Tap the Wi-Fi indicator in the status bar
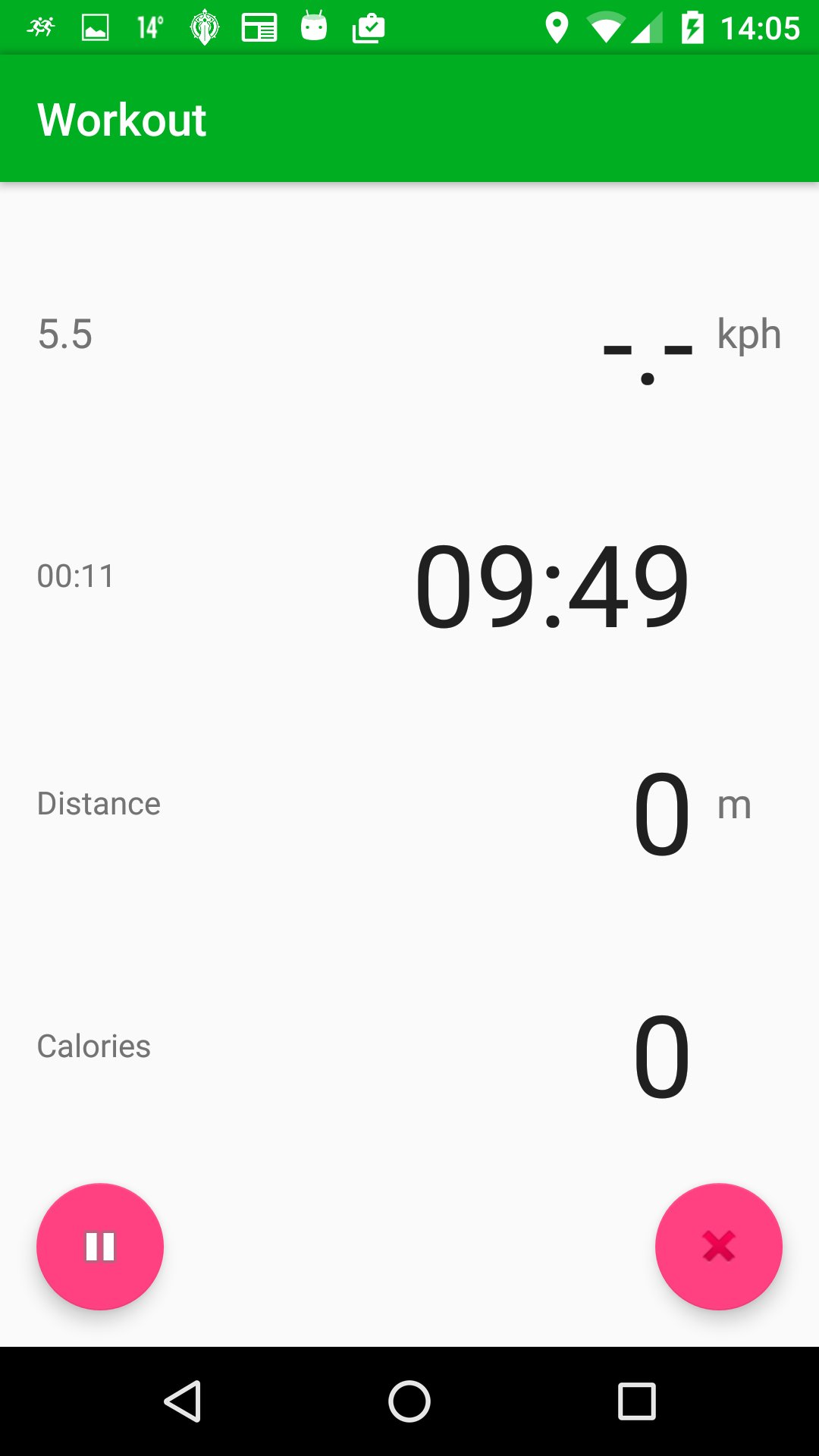Image resolution: width=819 pixels, height=1456 pixels. click(x=605, y=26)
